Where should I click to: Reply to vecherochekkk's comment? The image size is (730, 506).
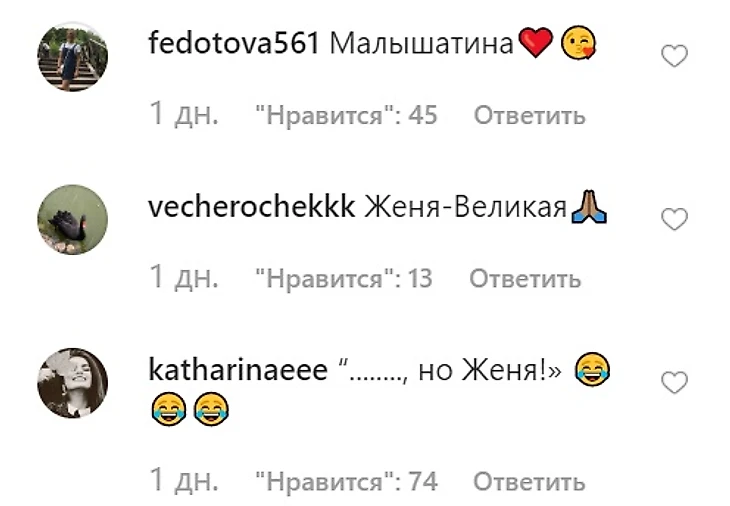coord(525,277)
